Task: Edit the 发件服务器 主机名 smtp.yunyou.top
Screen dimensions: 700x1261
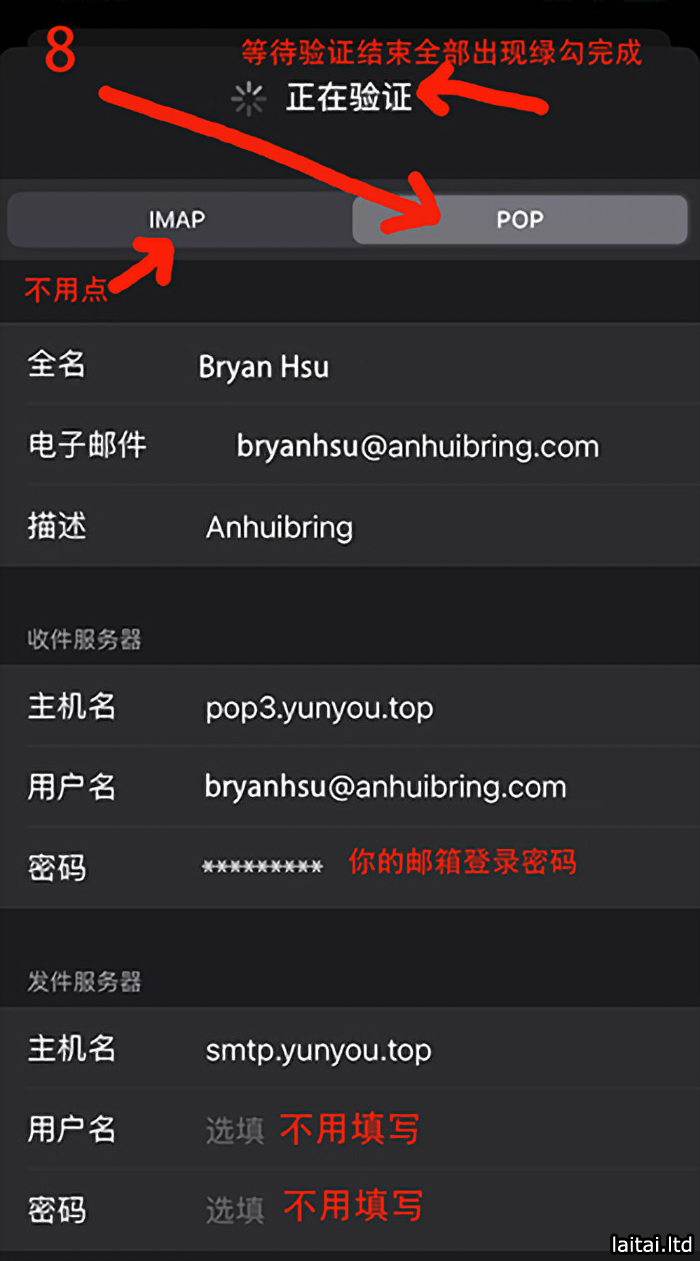Action: point(318,1051)
